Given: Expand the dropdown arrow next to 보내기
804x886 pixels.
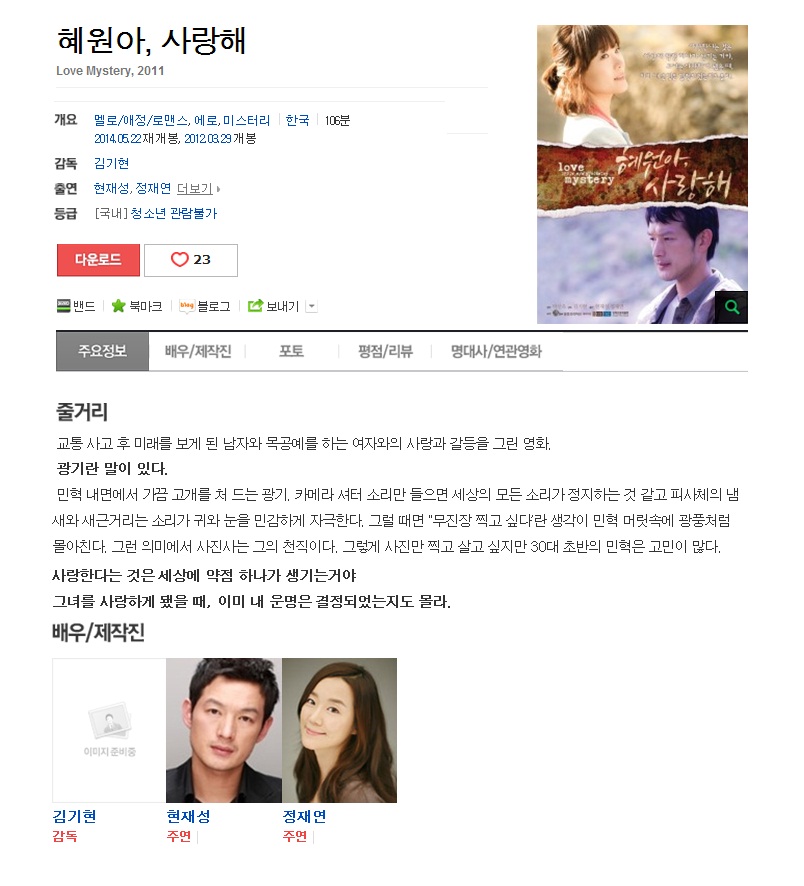Looking at the screenshot, I should tap(311, 306).
